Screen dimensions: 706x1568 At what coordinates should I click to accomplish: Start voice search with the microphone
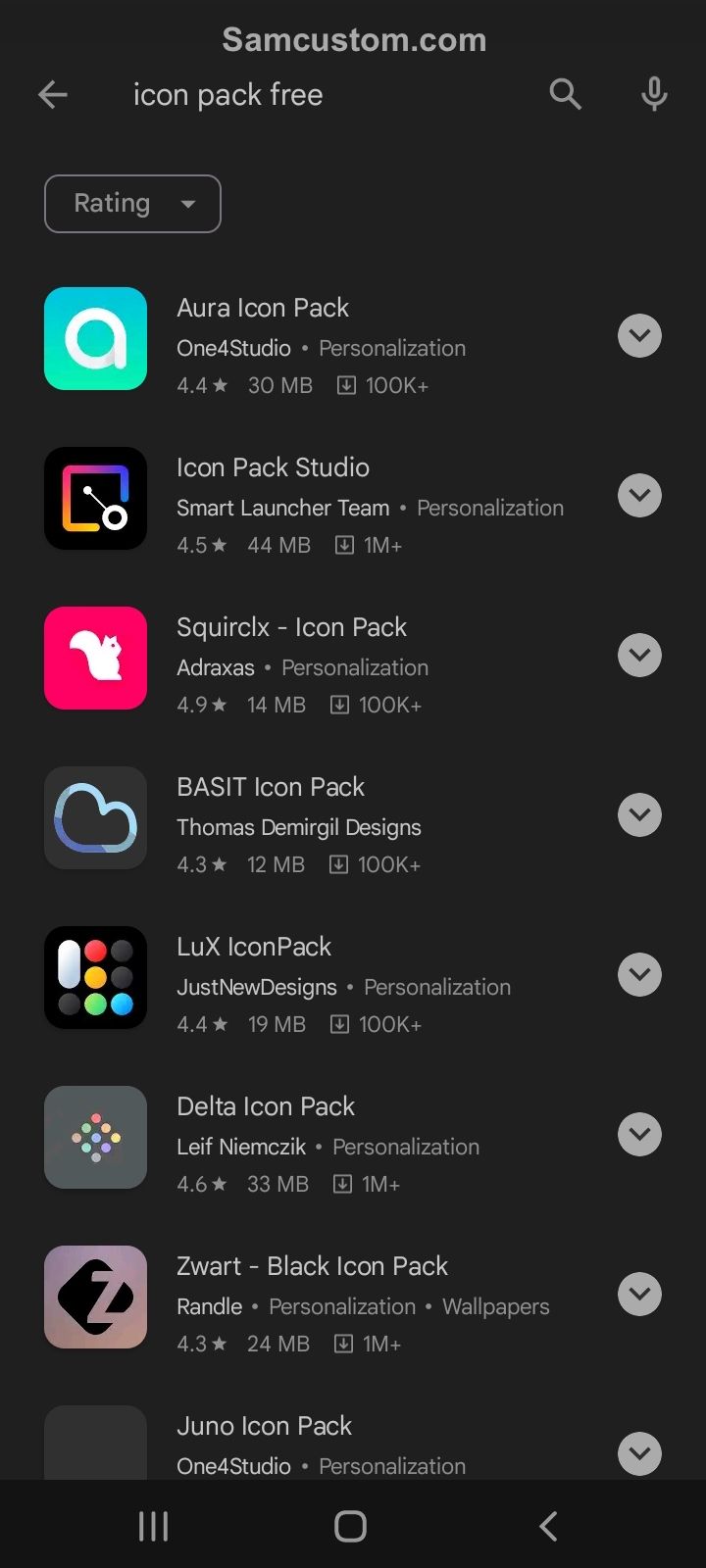(x=654, y=95)
